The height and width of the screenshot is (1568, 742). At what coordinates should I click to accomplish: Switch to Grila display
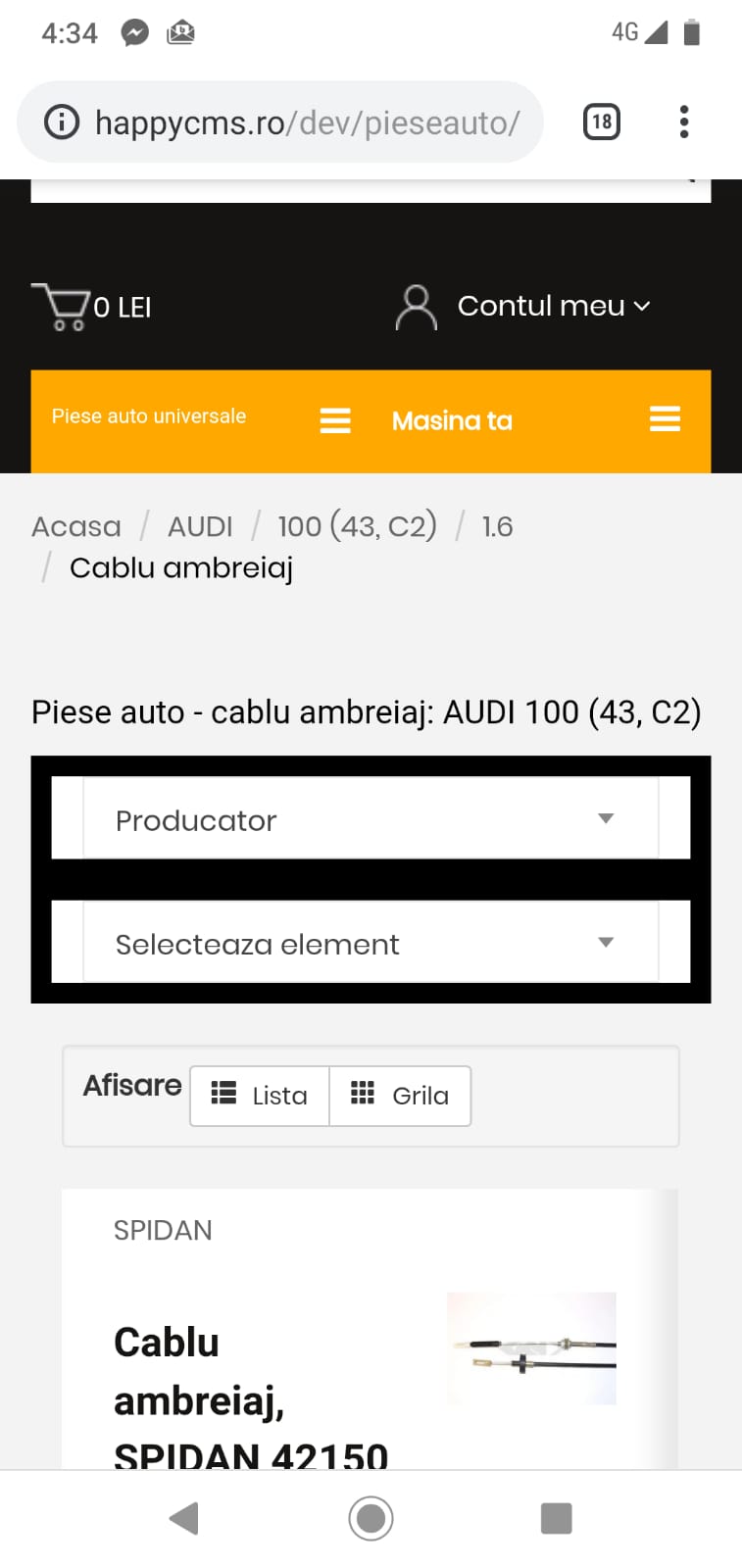tap(400, 1096)
